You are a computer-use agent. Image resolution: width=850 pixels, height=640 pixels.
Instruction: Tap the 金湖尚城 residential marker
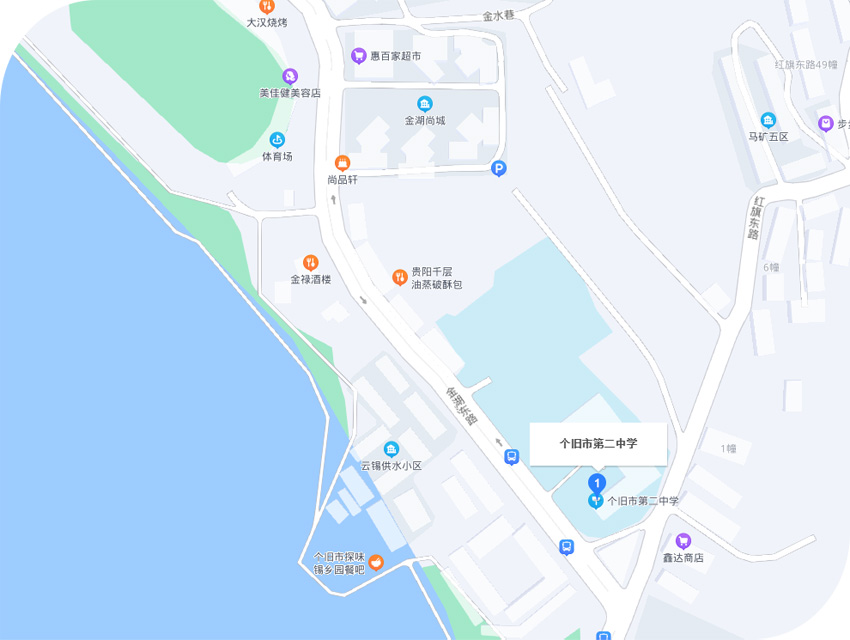coord(425,104)
